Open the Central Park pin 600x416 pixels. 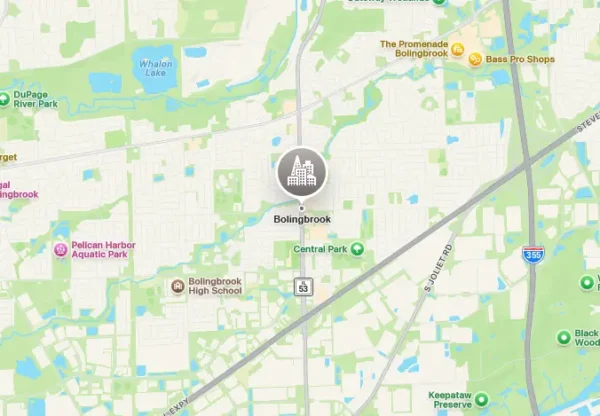pyautogui.click(x=356, y=249)
